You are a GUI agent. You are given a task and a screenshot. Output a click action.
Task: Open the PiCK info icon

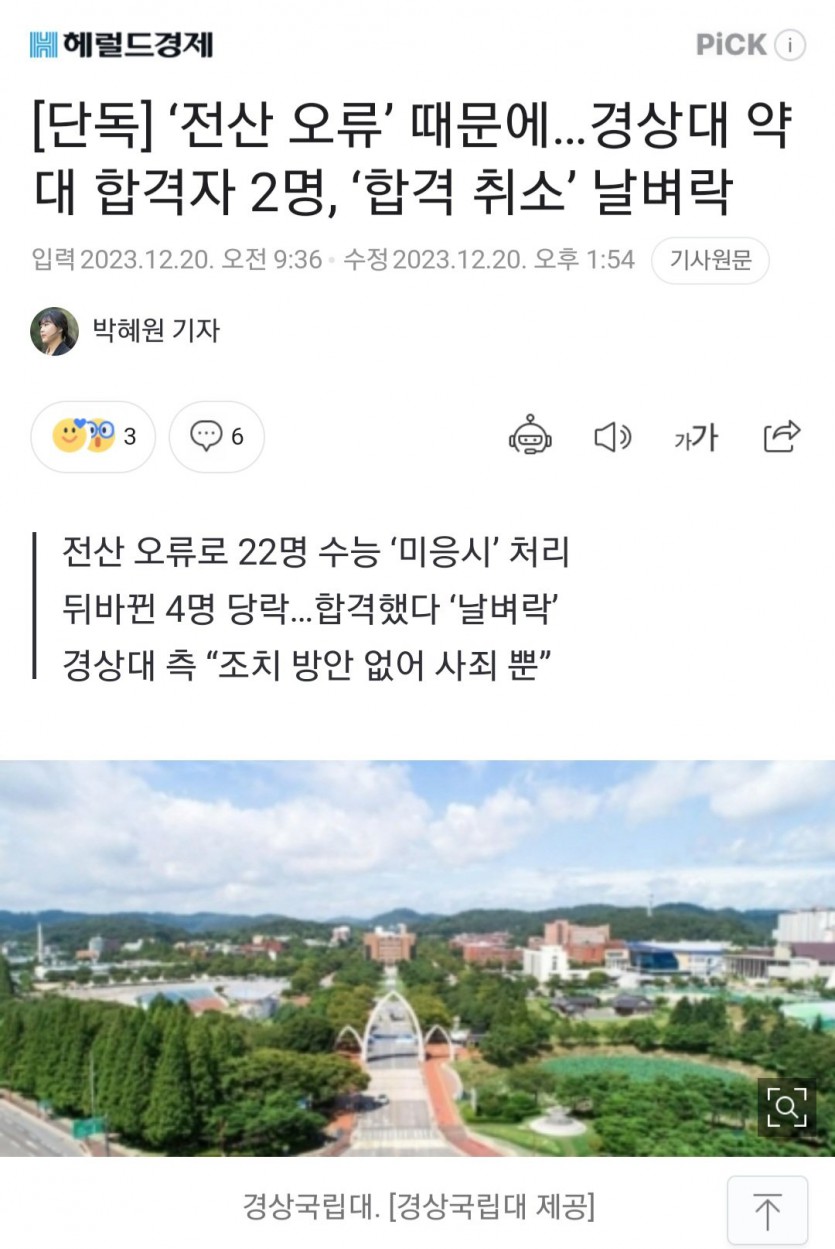(790, 45)
